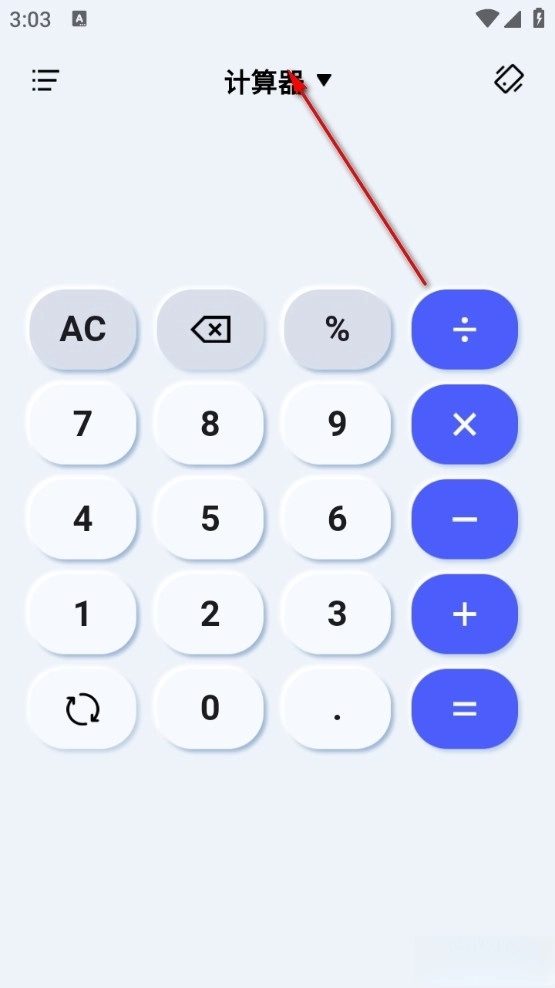Image resolution: width=555 pixels, height=988 pixels.
Task: Clear everything with AC
Action: (83, 329)
